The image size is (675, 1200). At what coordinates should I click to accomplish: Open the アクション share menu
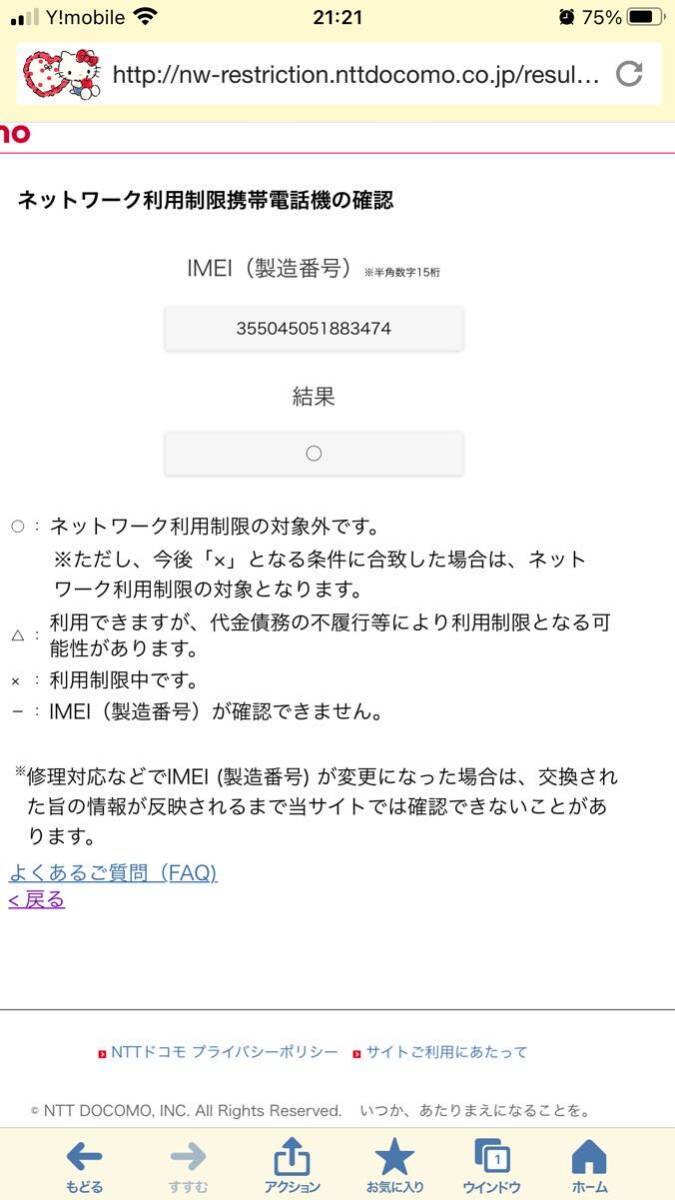point(291,1166)
